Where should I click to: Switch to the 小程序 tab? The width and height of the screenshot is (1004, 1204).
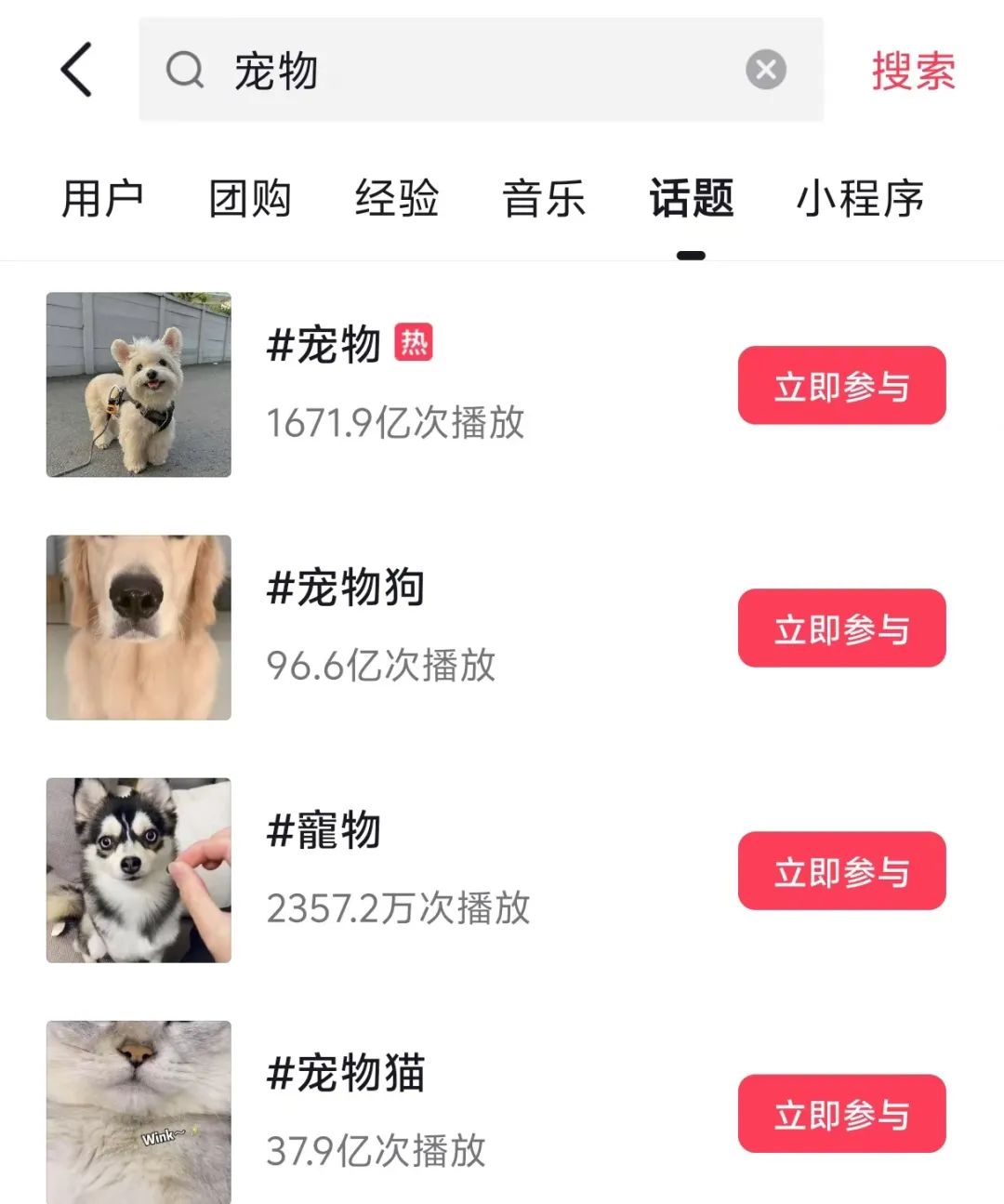pyautogui.click(x=860, y=199)
